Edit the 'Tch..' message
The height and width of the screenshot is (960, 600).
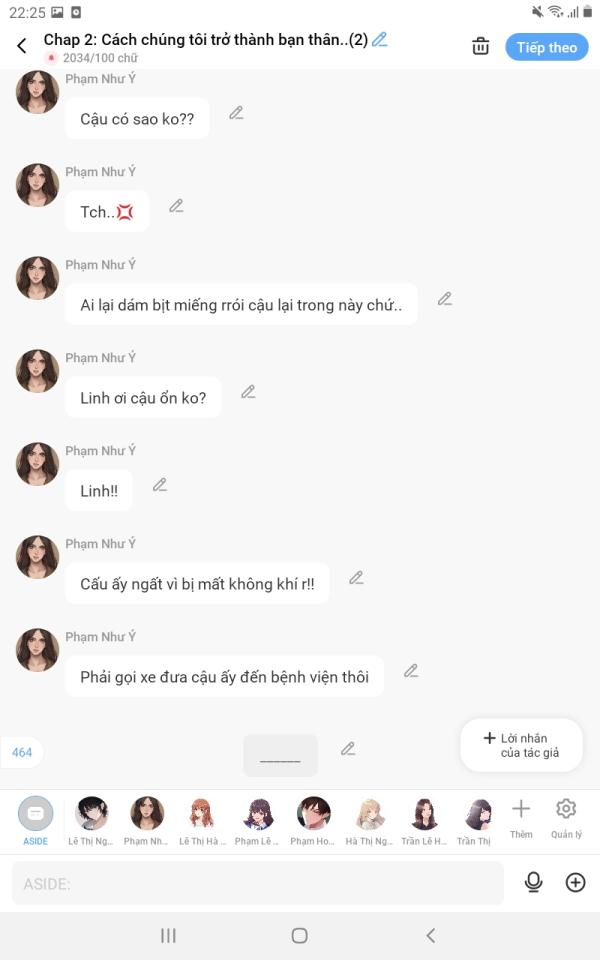point(176,206)
